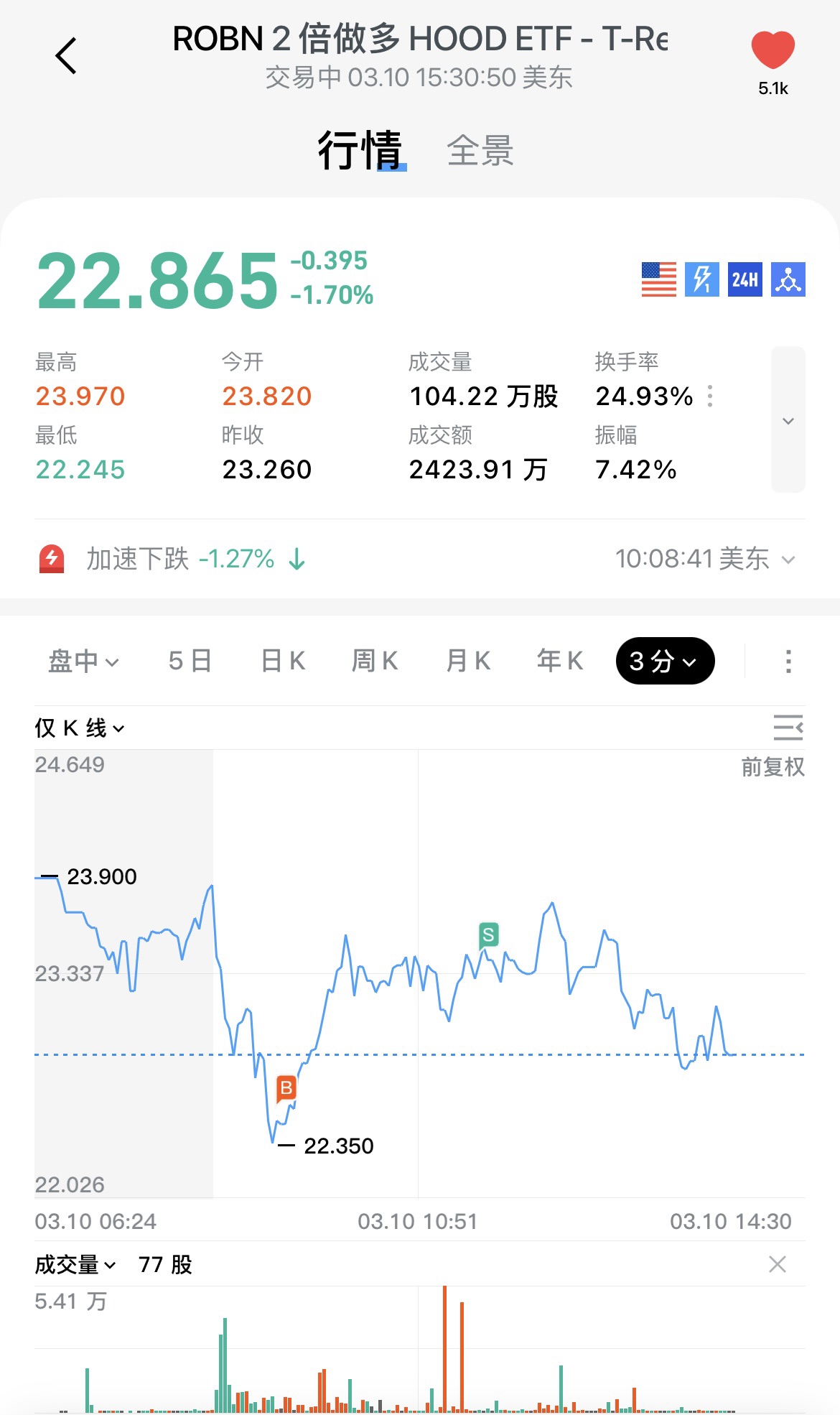This screenshot has height=1415, width=840.
Task: Switch to the 全景 tab
Action: pos(480,151)
